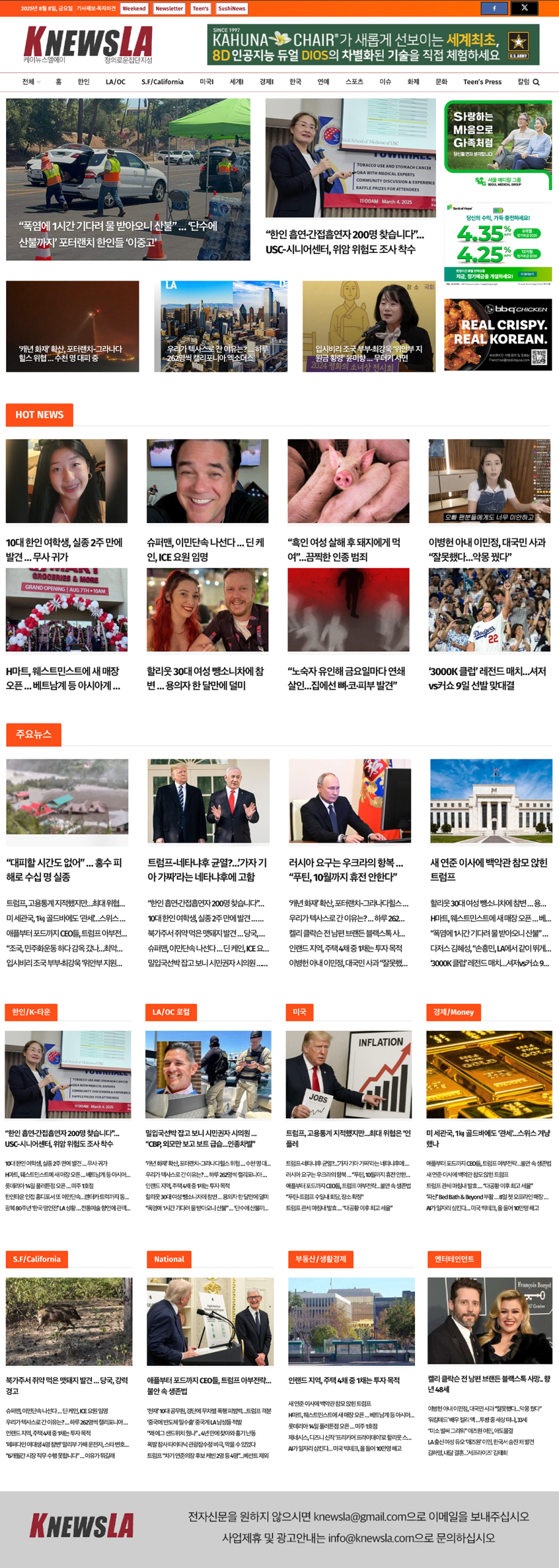The image size is (559, 1568).
Task: Open the Facebook page button
Action: click(494, 8)
